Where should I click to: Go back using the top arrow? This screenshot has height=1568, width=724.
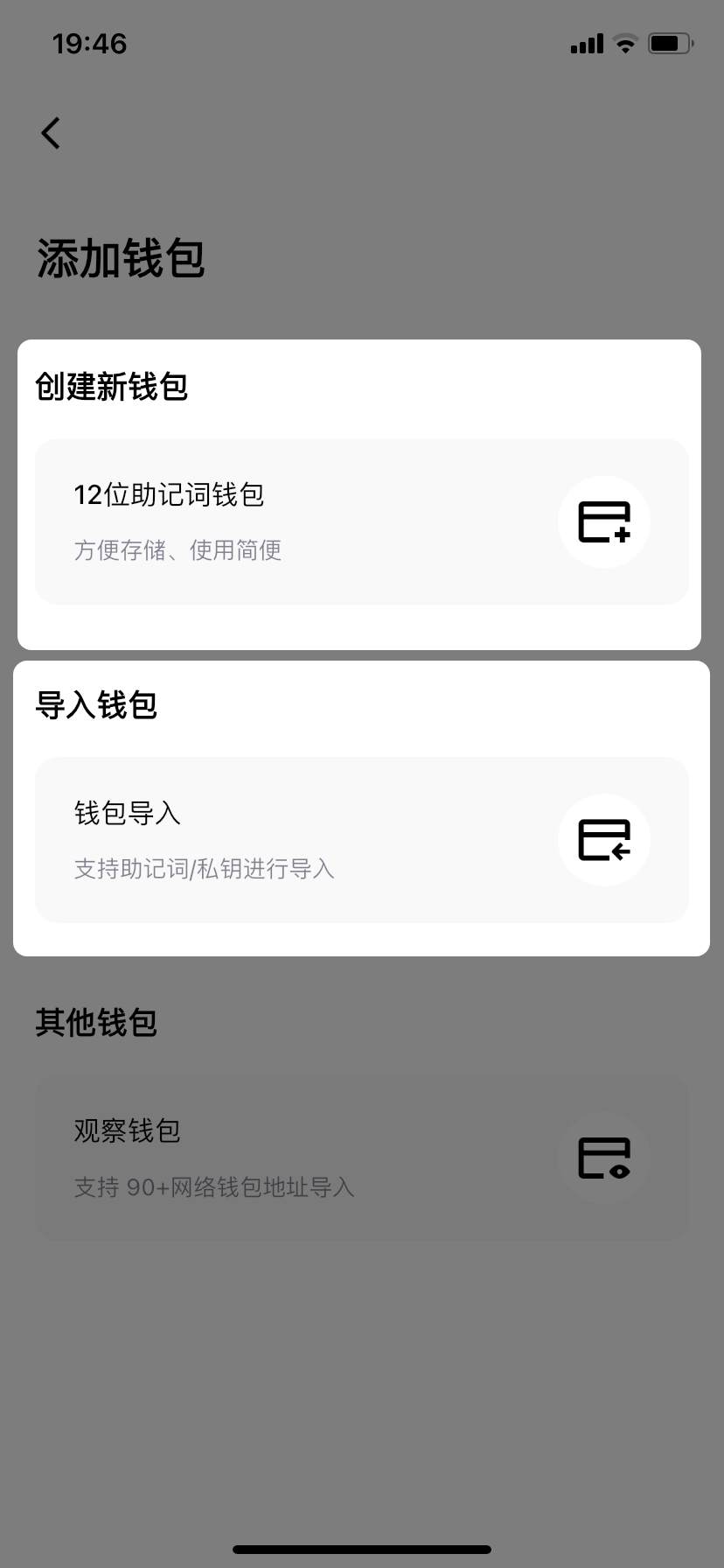coord(51,133)
